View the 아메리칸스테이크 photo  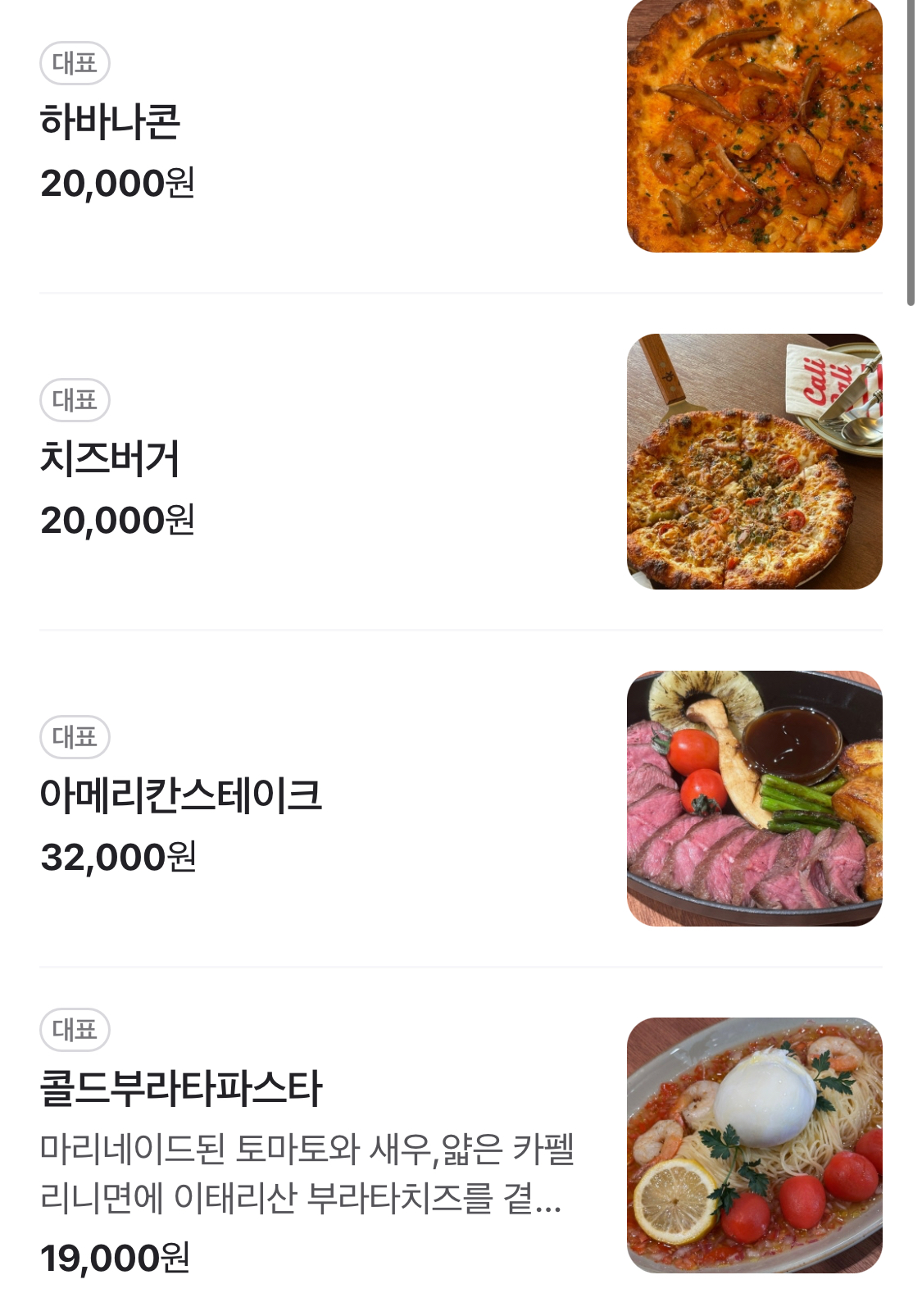(x=754, y=798)
